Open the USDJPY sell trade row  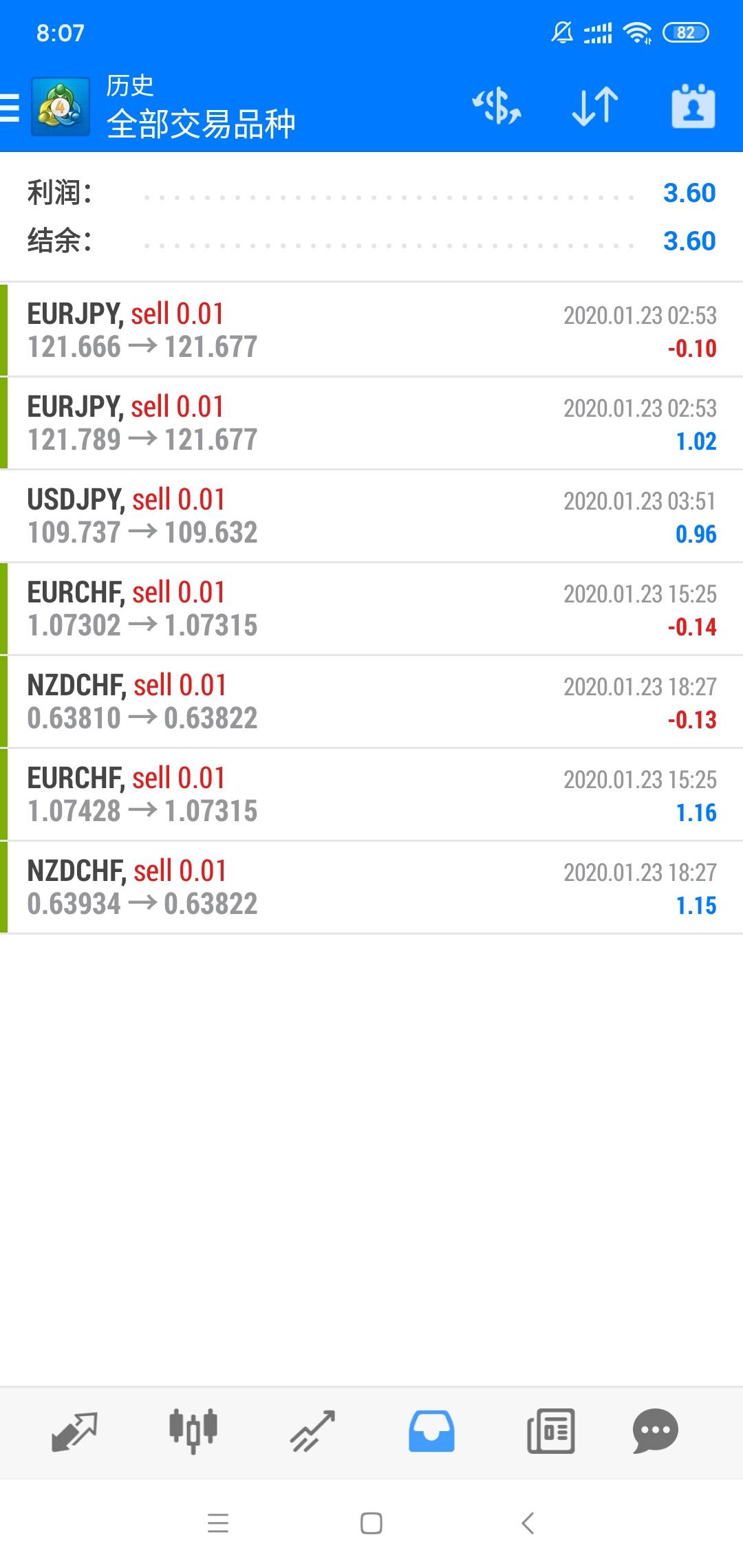(x=371, y=516)
